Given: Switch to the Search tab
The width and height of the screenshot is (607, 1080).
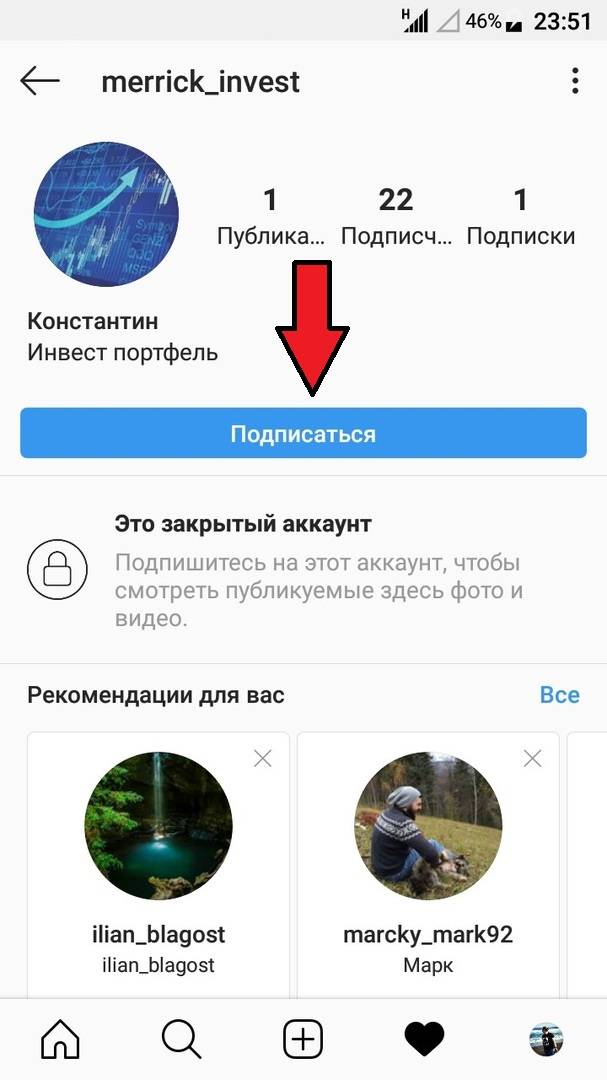Looking at the screenshot, I should point(181,1040).
